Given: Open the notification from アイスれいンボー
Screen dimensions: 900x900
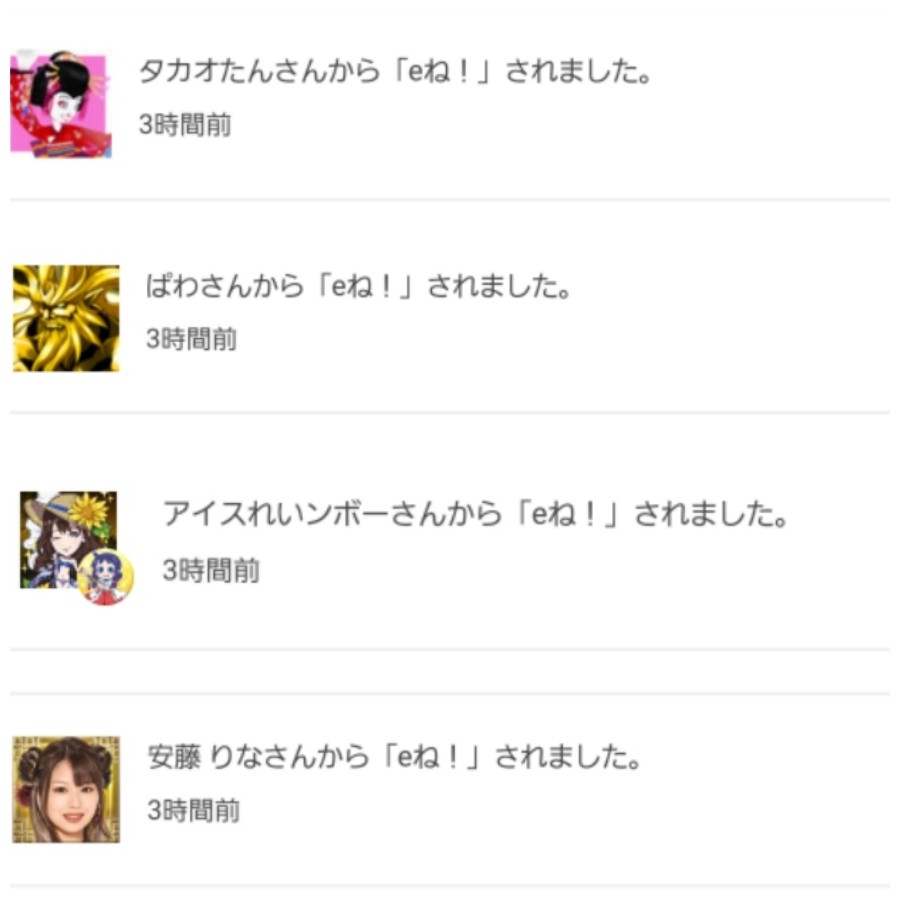Looking at the screenshot, I should point(476,515).
